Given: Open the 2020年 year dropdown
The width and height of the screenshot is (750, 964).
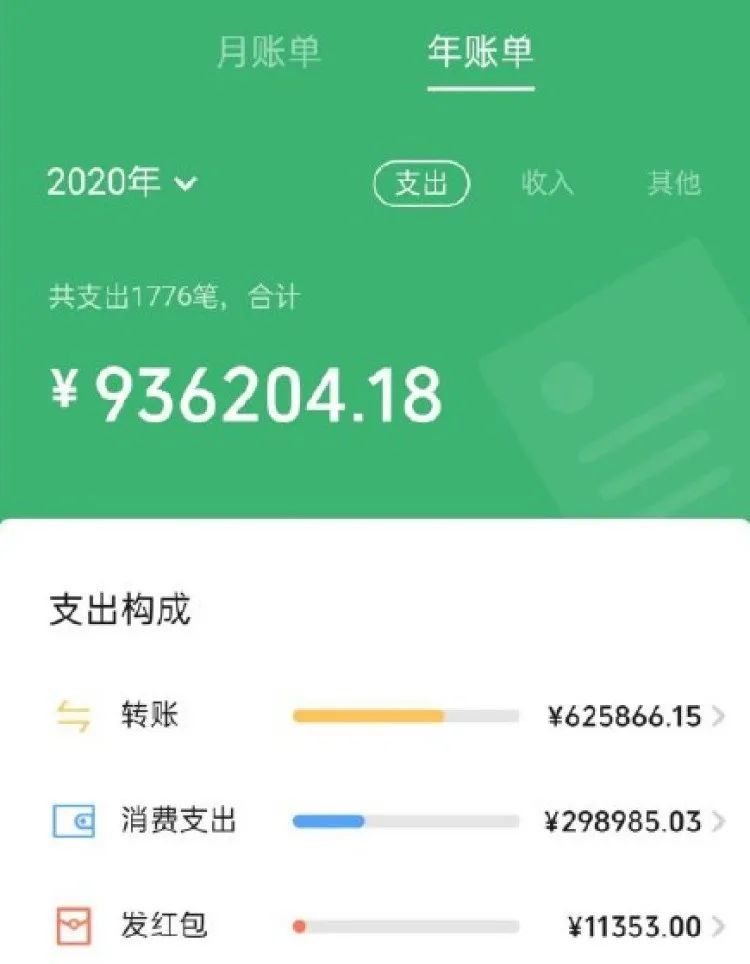Looking at the screenshot, I should [x=122, y=182].
